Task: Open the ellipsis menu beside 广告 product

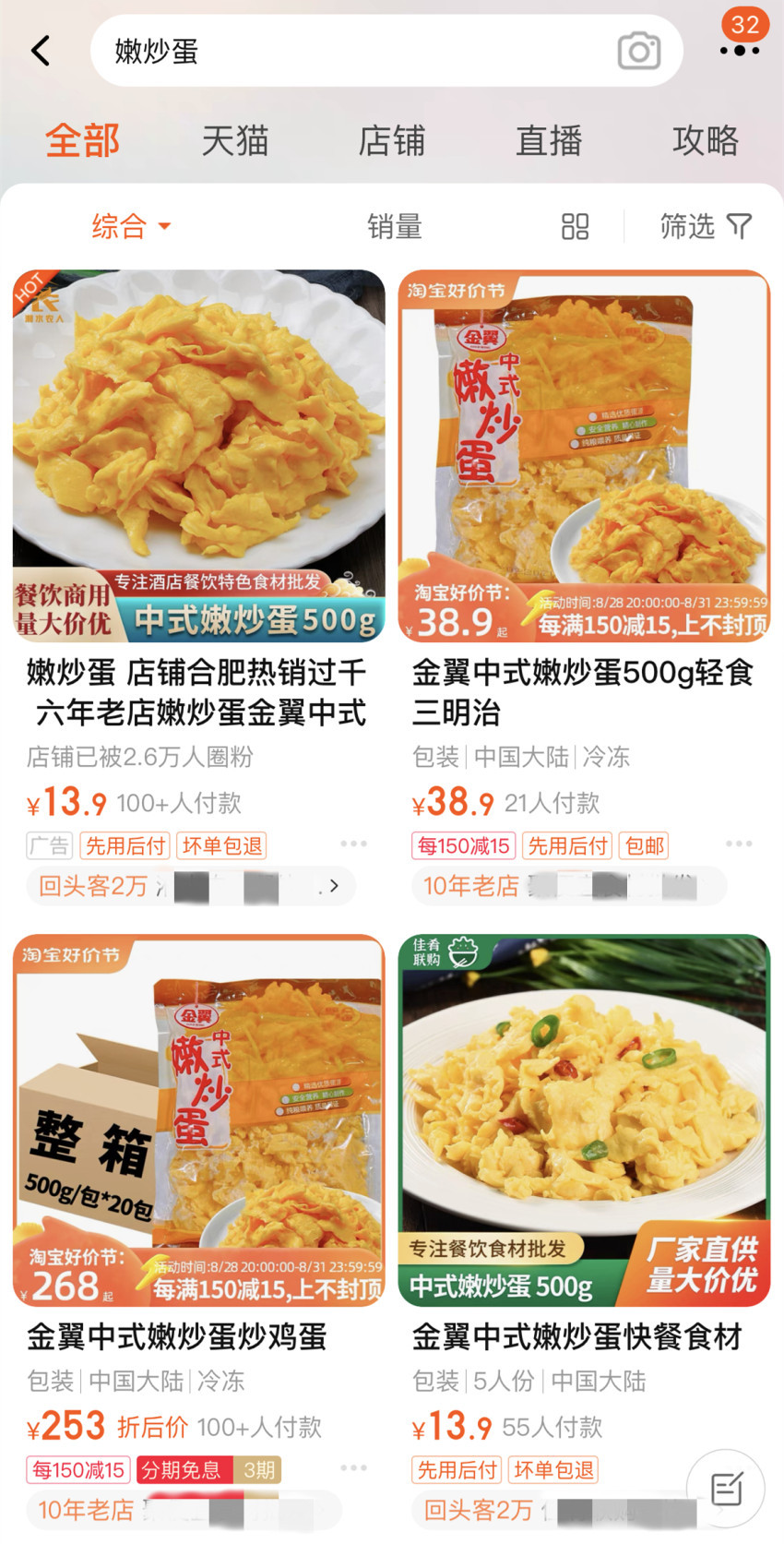Action: (x=353, y=843)
